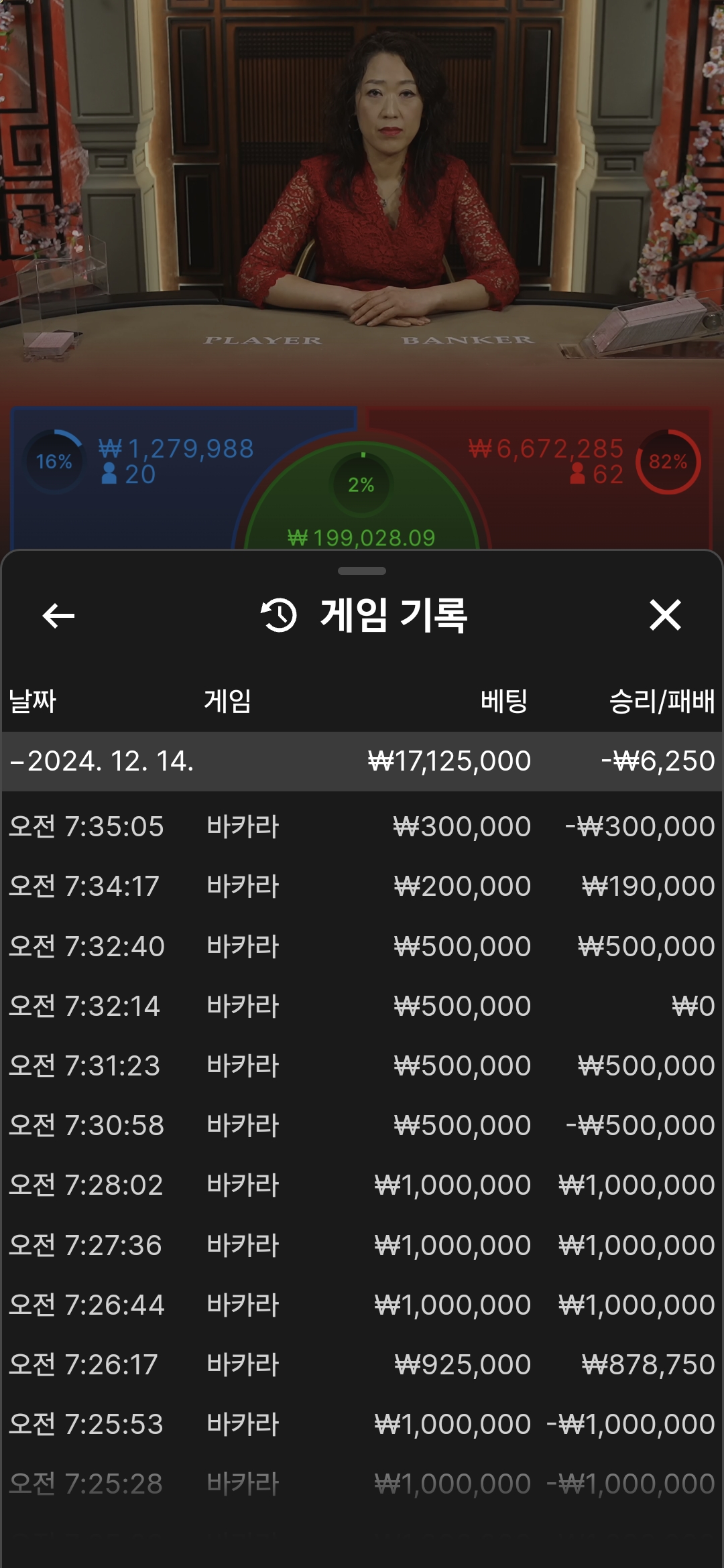724x1568 pixels.
Task: Open the 오전 7:28:02 바카라 record
Action: pos(362,1185)
